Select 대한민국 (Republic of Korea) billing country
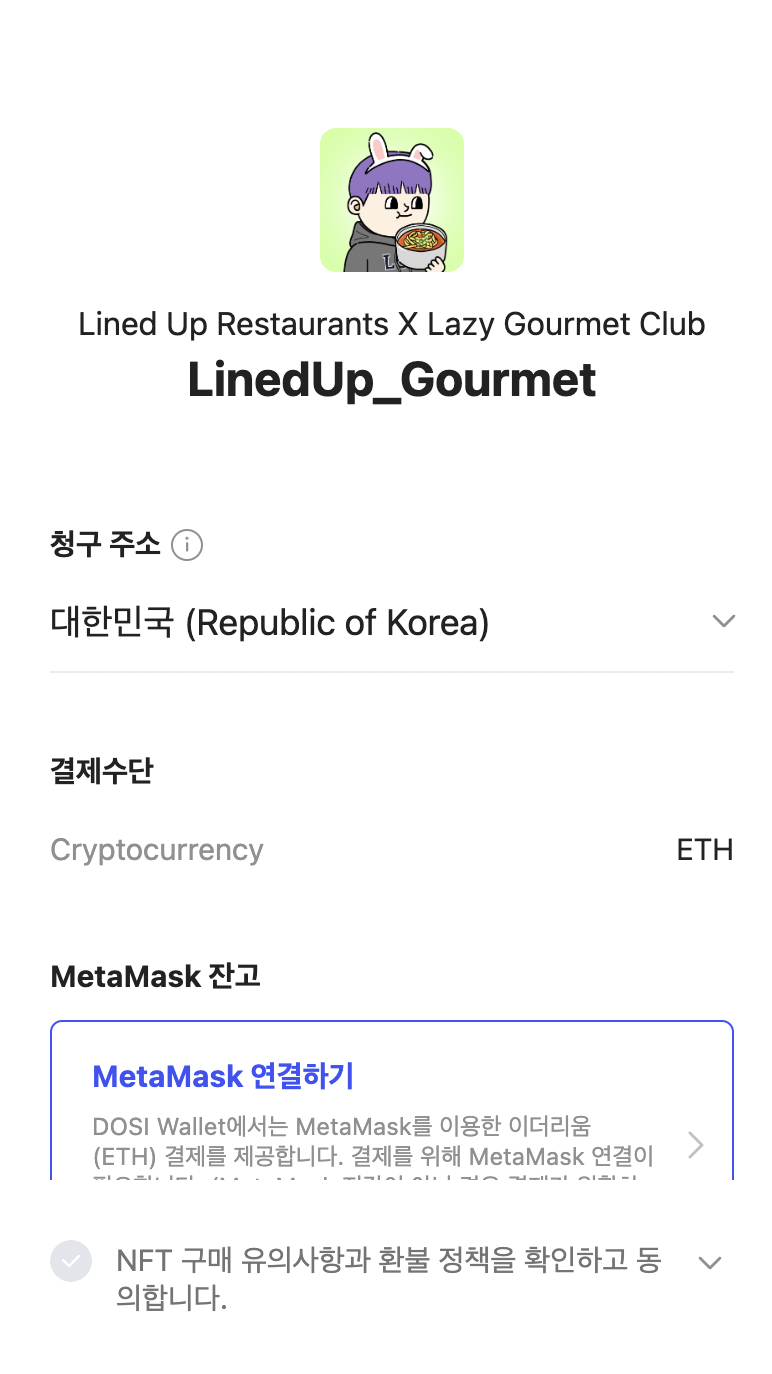772x1374 pixels. pos(270,621)
